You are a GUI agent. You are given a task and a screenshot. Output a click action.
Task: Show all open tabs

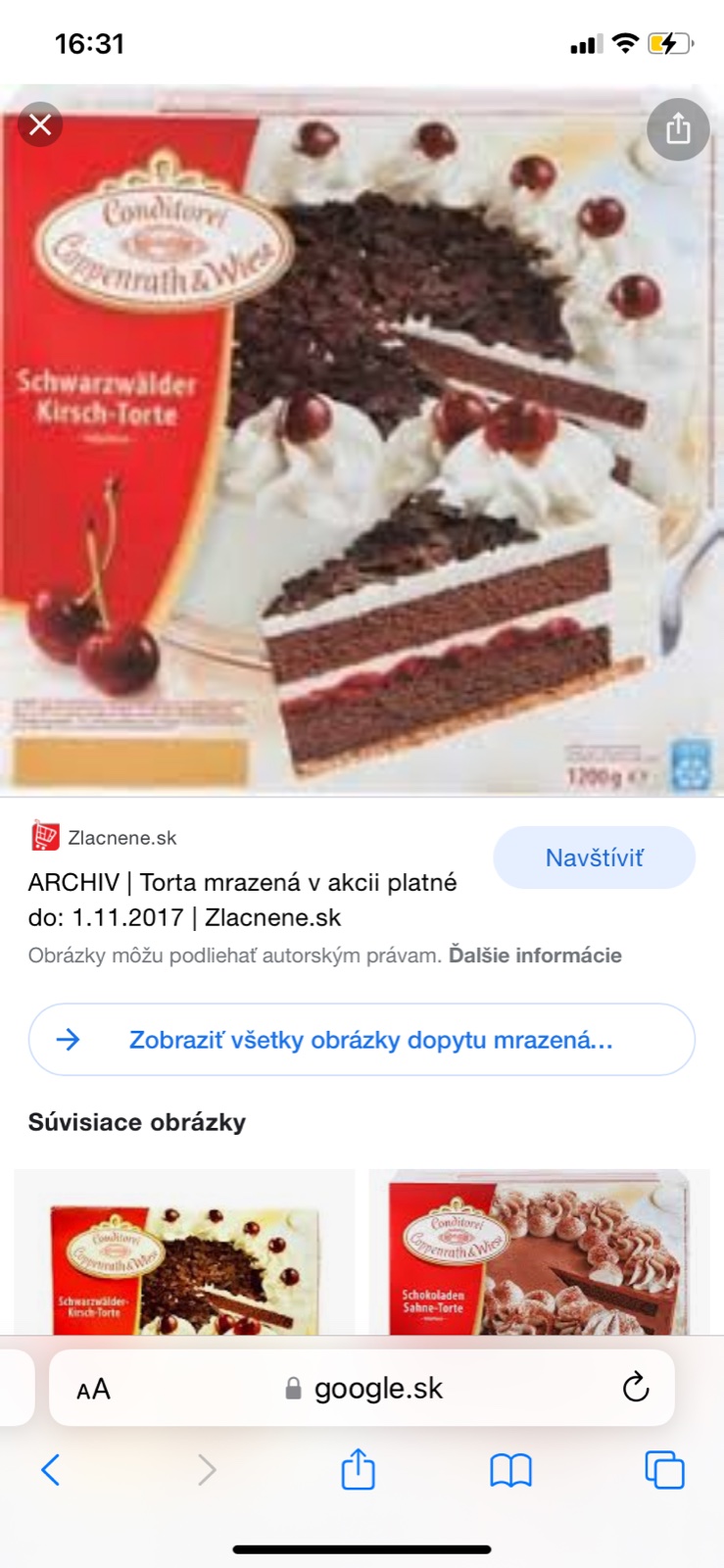pyautogui.click(x=664, y=1470)
